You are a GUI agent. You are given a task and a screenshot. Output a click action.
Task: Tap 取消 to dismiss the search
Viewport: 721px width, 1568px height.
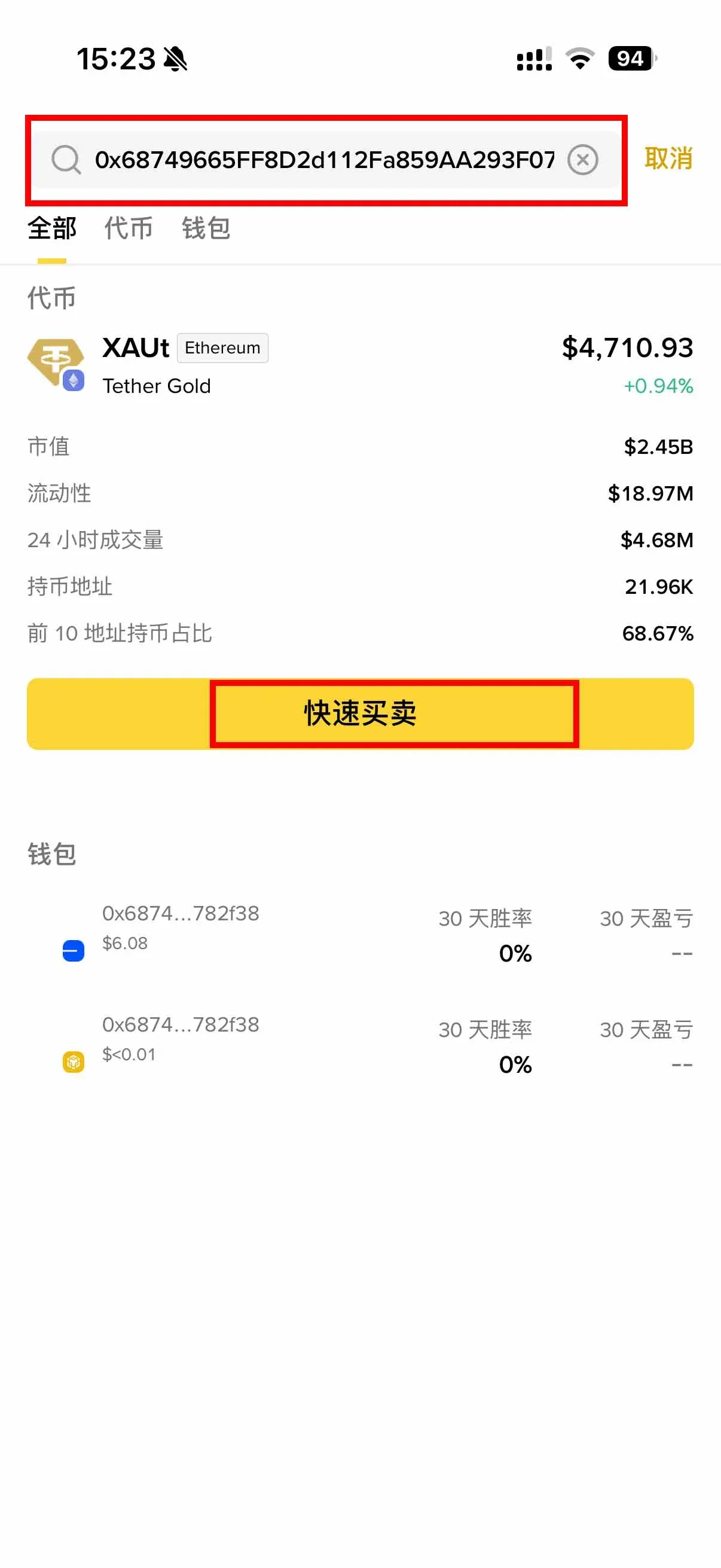click(667, 159)
